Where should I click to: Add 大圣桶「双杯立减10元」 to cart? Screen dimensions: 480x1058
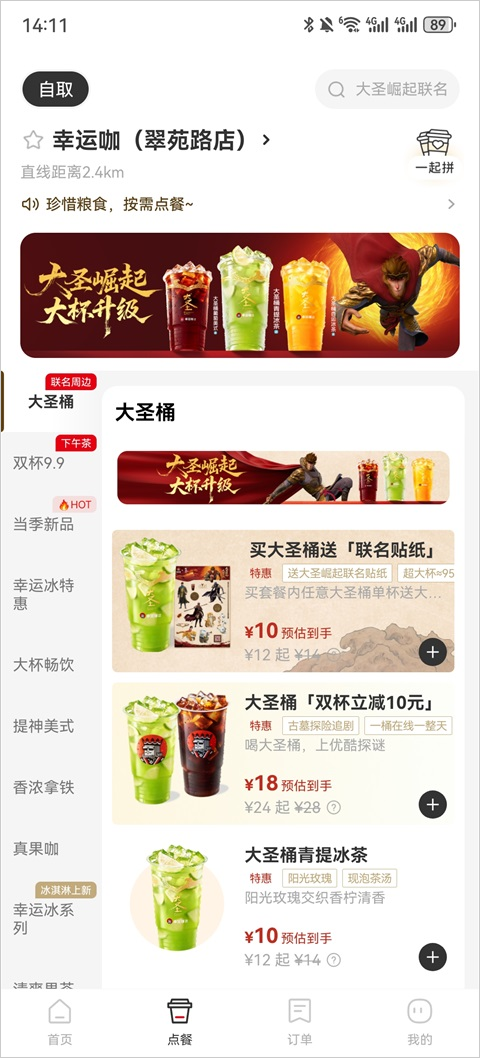(x=433, y=804)
